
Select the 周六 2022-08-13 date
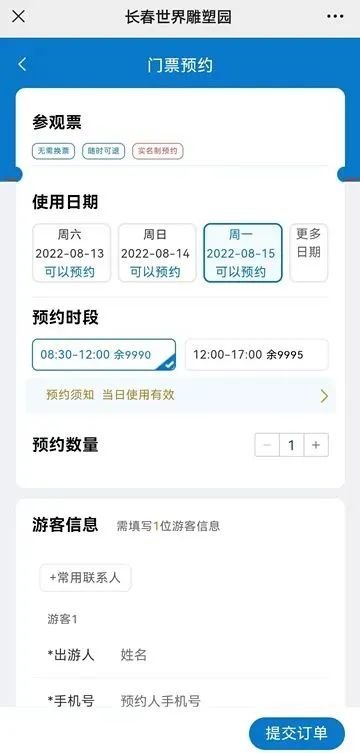coord(72,253)
